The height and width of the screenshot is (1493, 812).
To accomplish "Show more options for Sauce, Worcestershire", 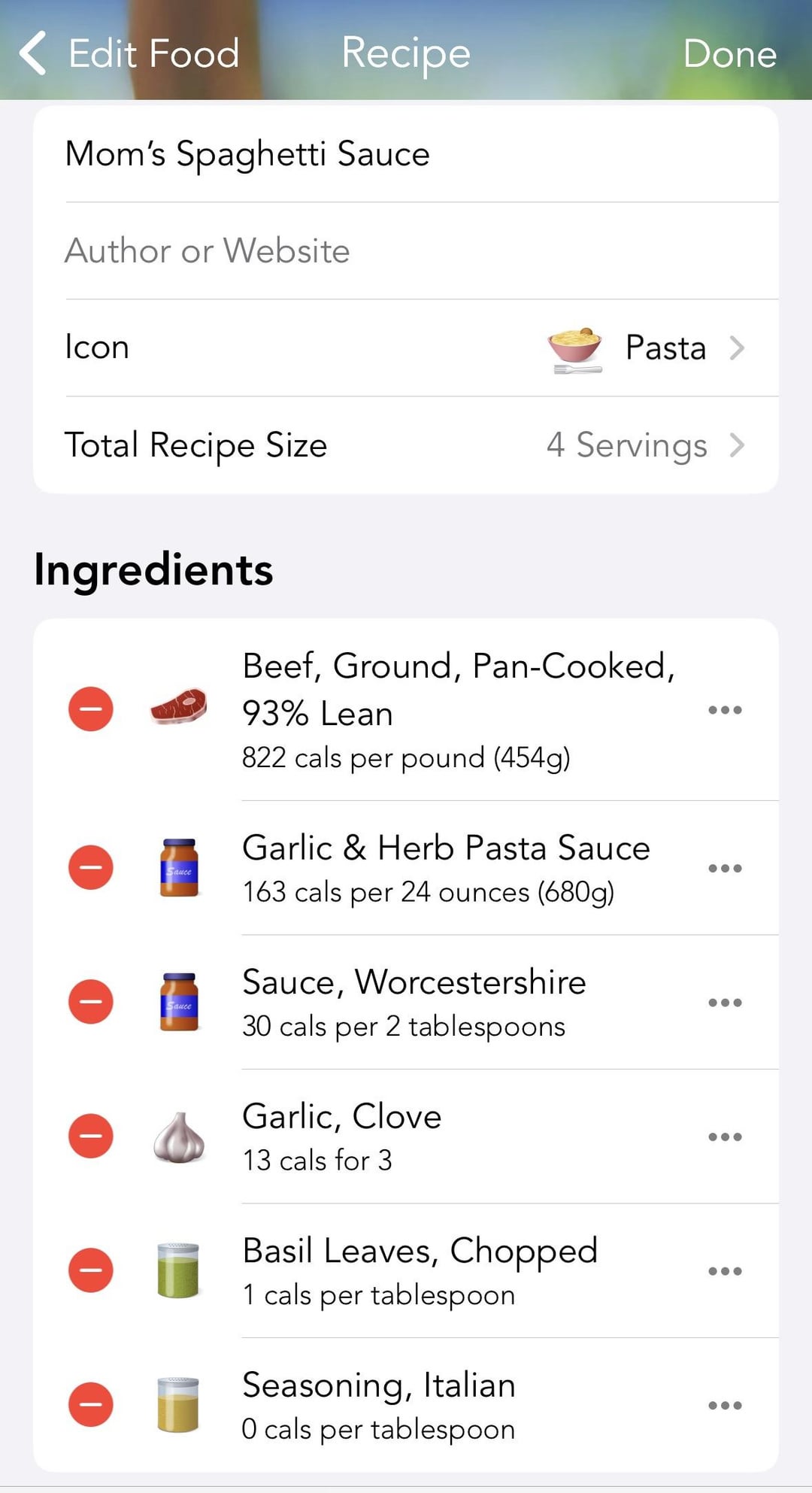I will pyautogui.click(x=725, y=1002).
